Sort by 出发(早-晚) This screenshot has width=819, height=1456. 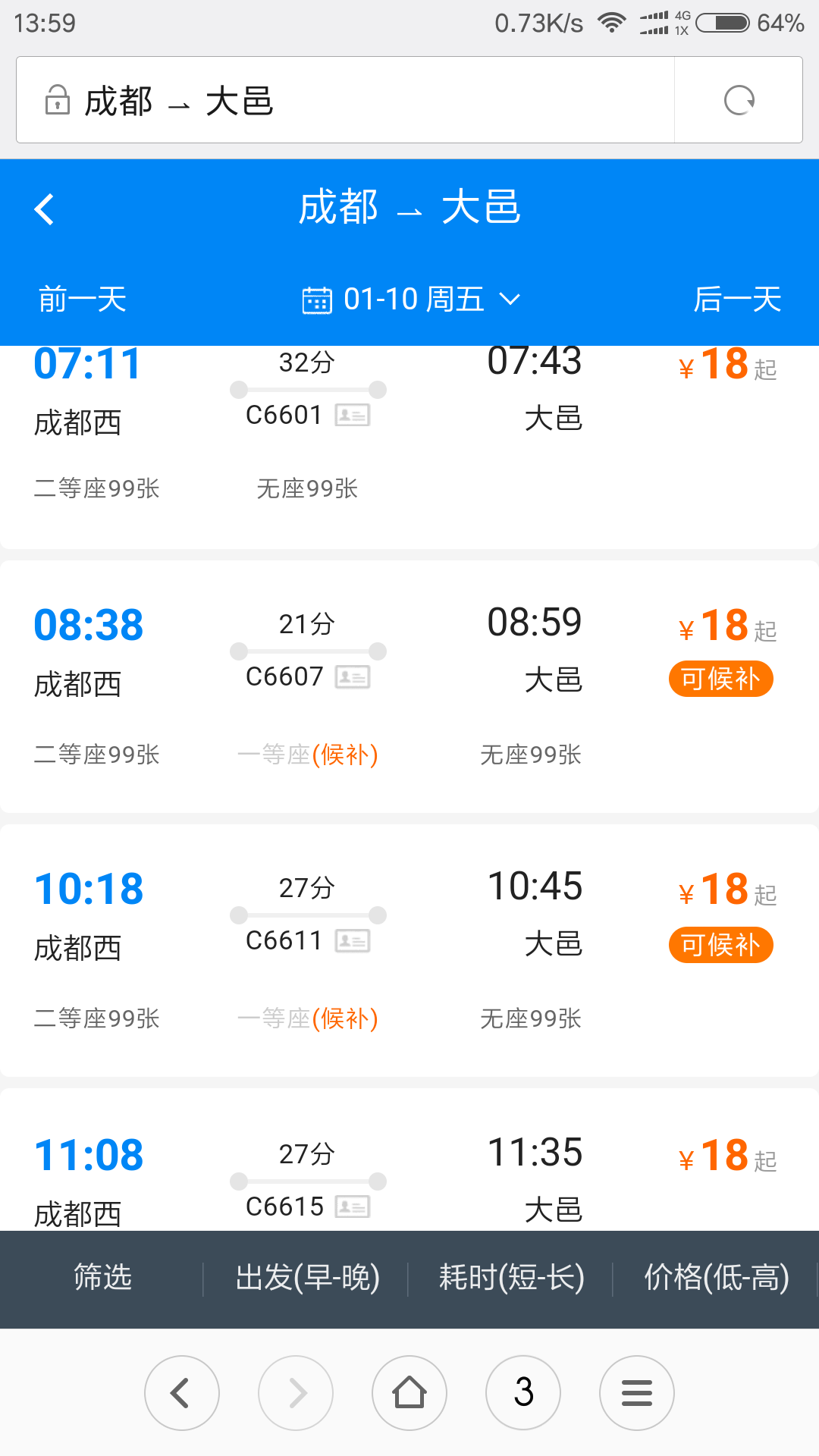[x=306, y=1278]
